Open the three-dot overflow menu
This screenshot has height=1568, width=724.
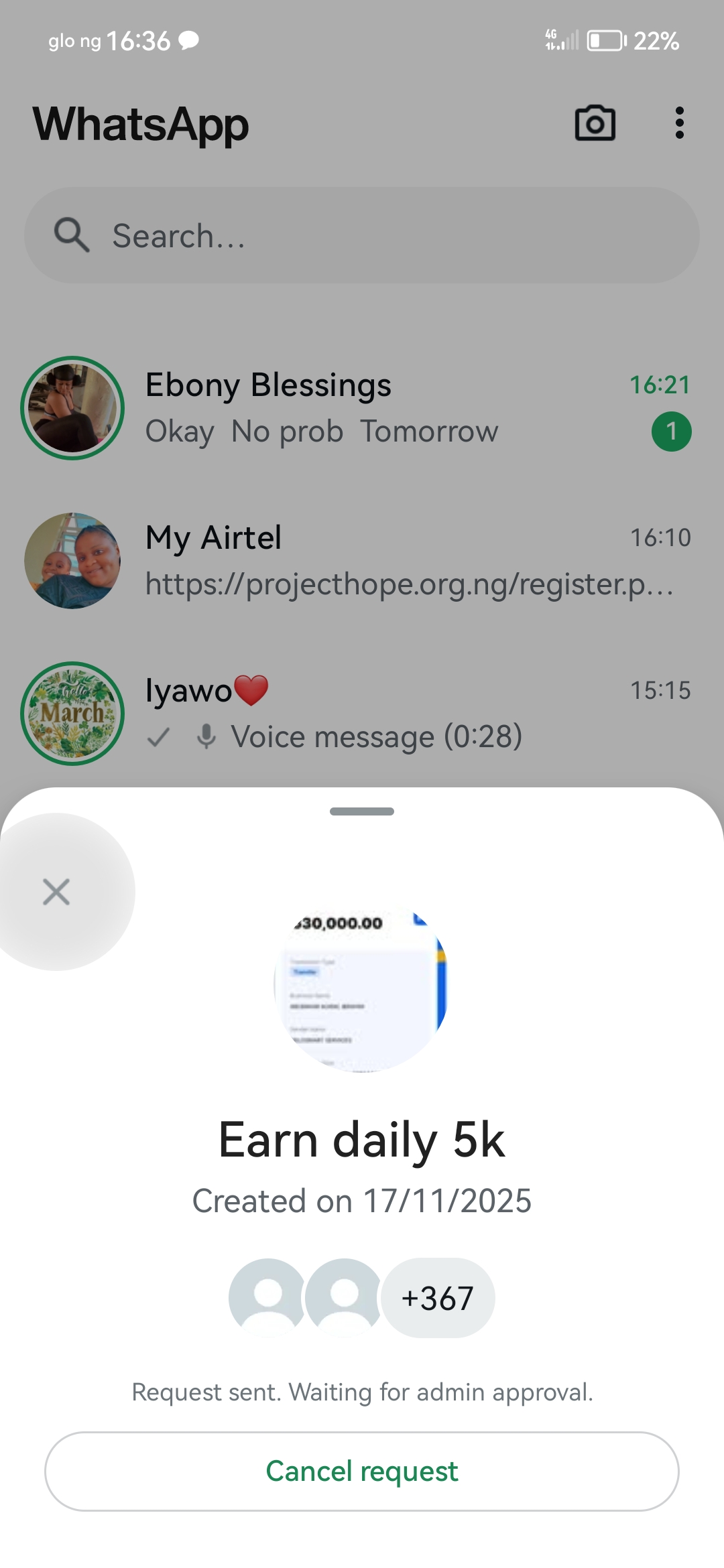tap(679, 123)
